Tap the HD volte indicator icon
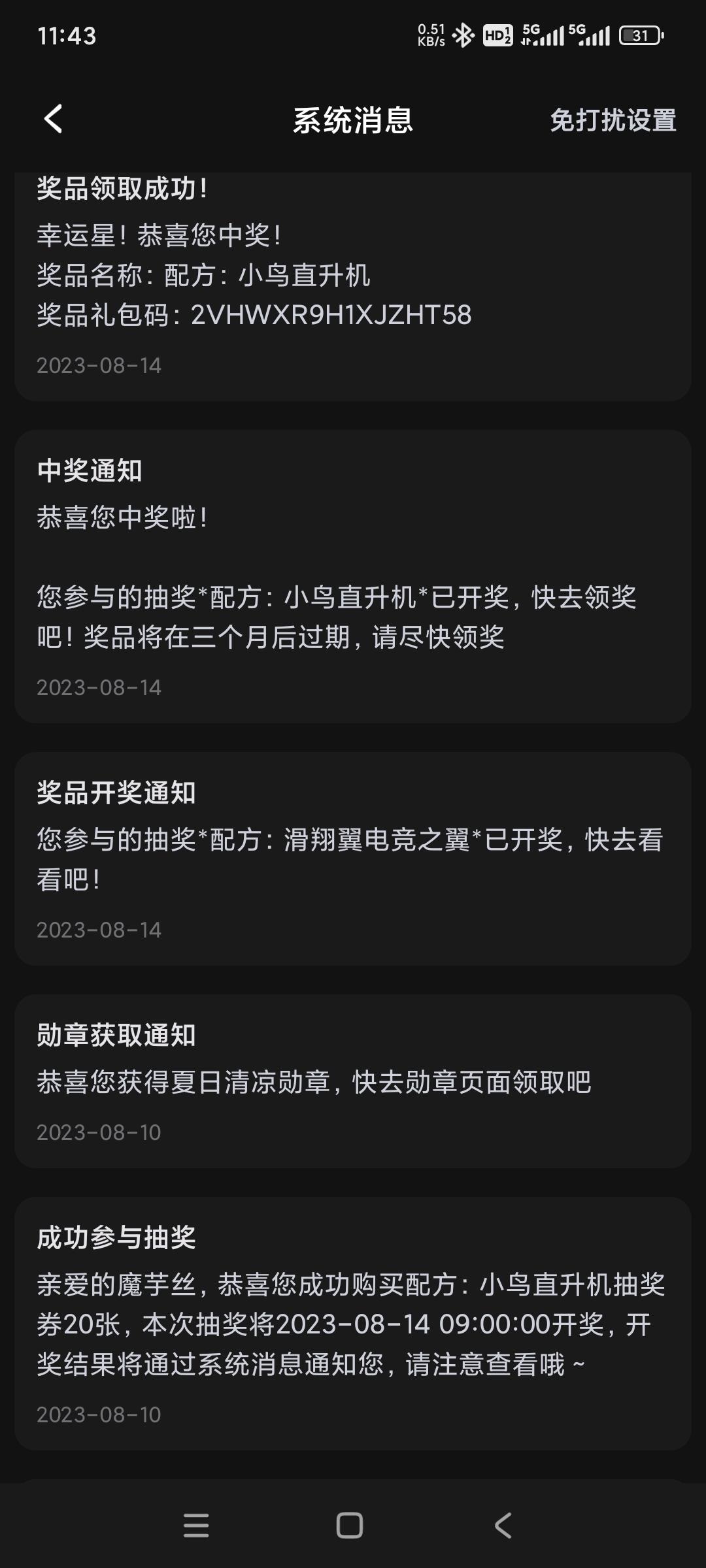This screenshot has height=1568, width=706. tap(497, 36)
